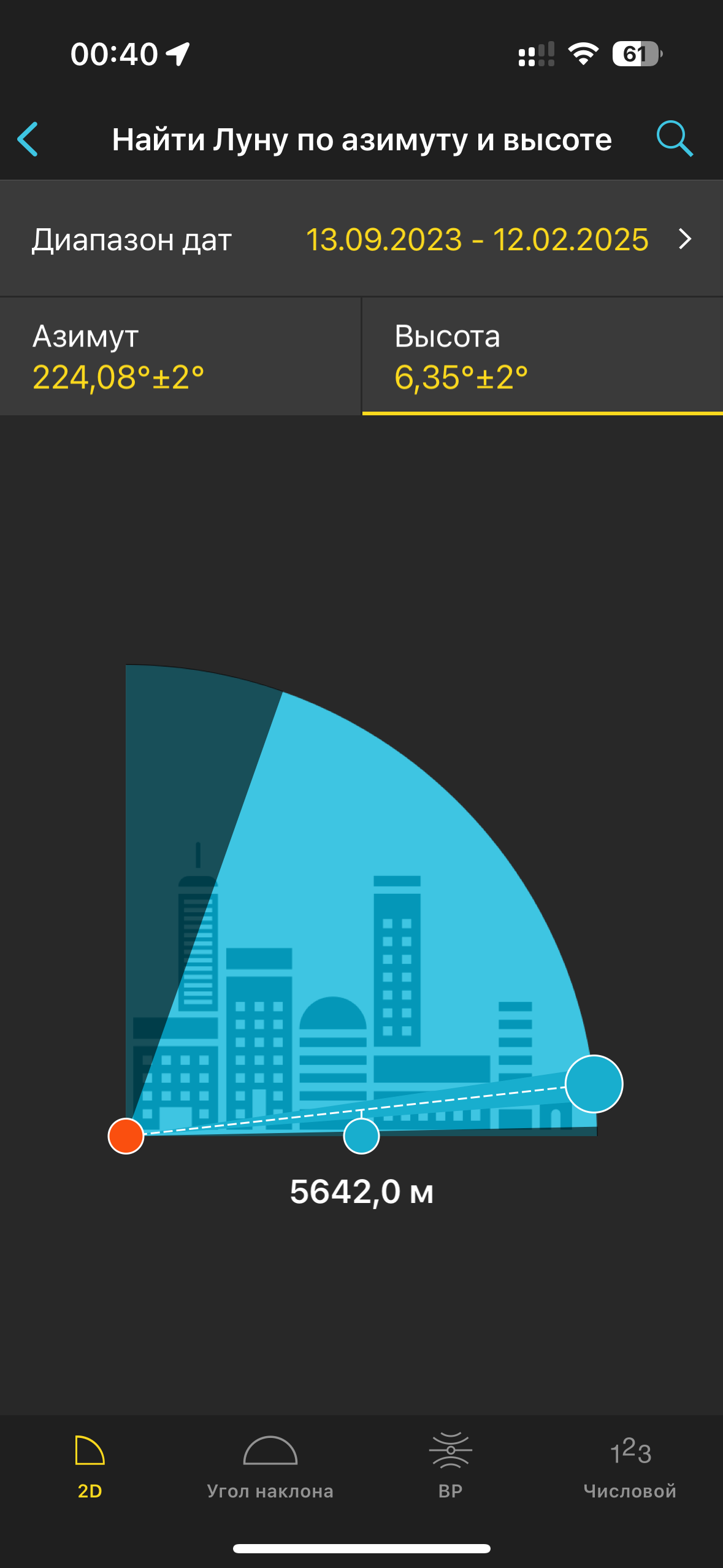Tap the small distance handle above 5642,0 м
Screen dimensions: 723x1568
click(x=361, y=1136)
